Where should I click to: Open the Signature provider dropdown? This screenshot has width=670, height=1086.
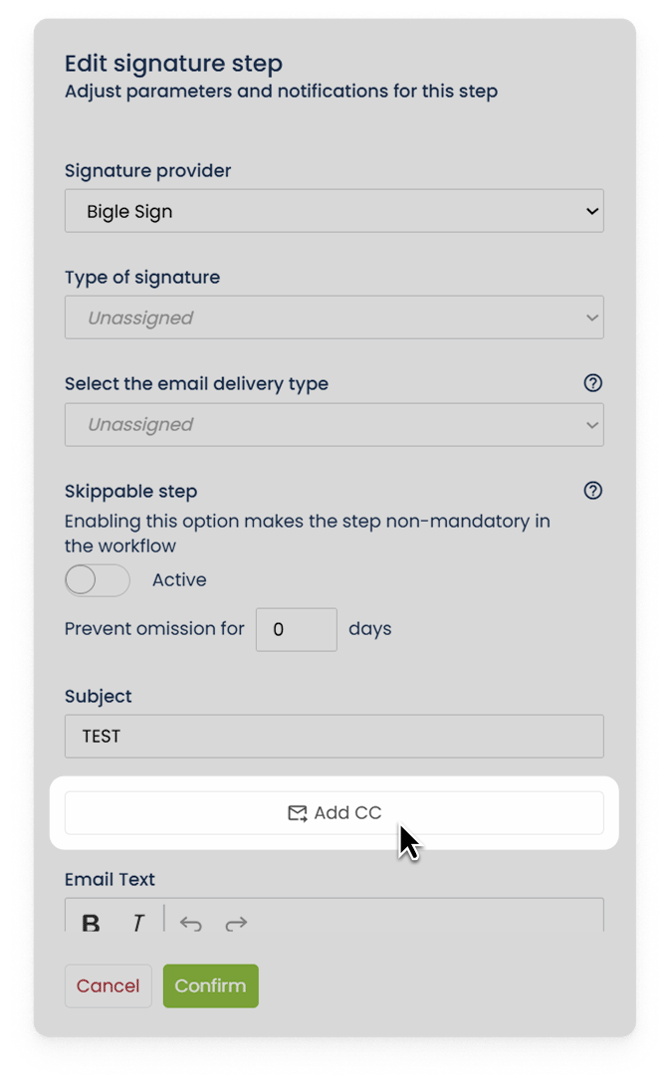[334, 212]
